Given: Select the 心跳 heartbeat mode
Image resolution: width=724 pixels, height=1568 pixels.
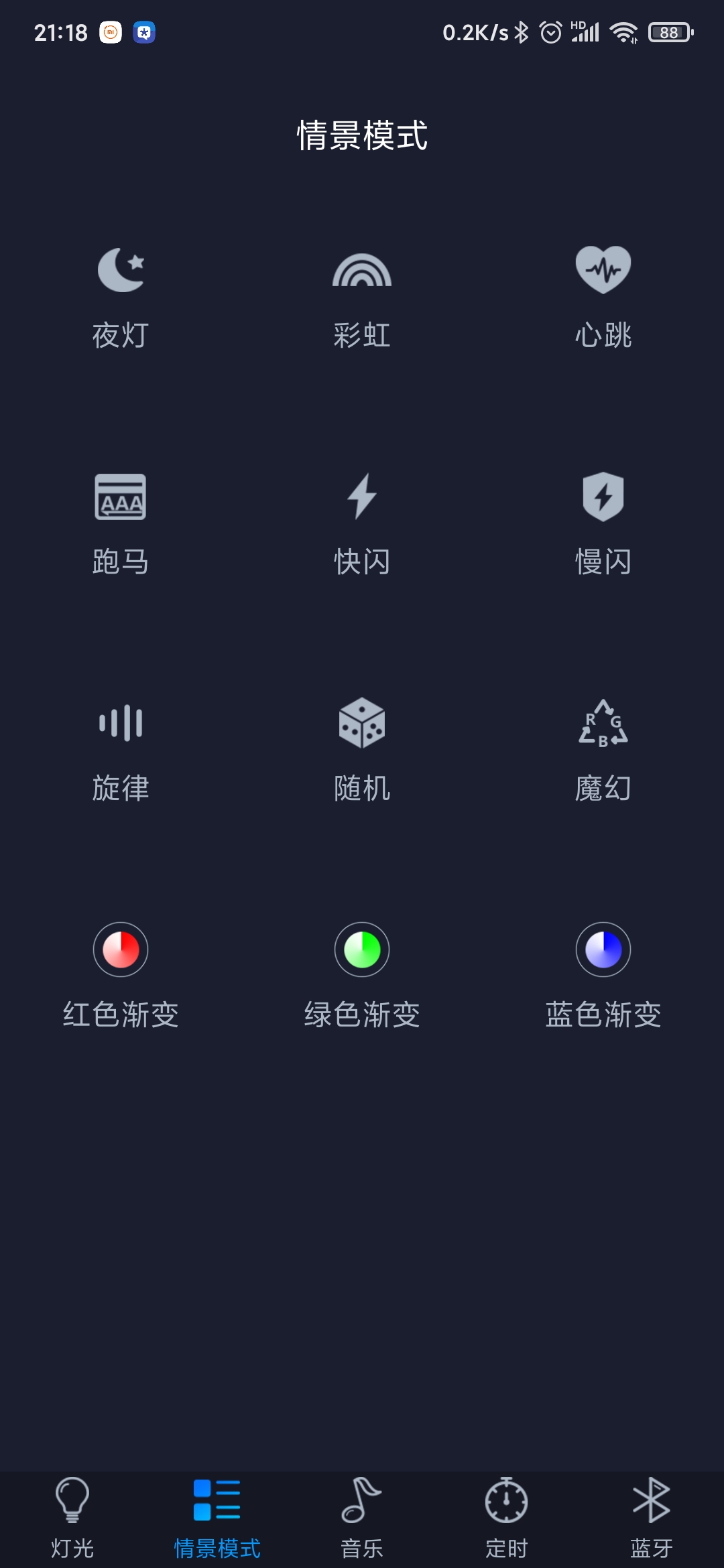Looking at the screenshot, I should tap(603, 295).
